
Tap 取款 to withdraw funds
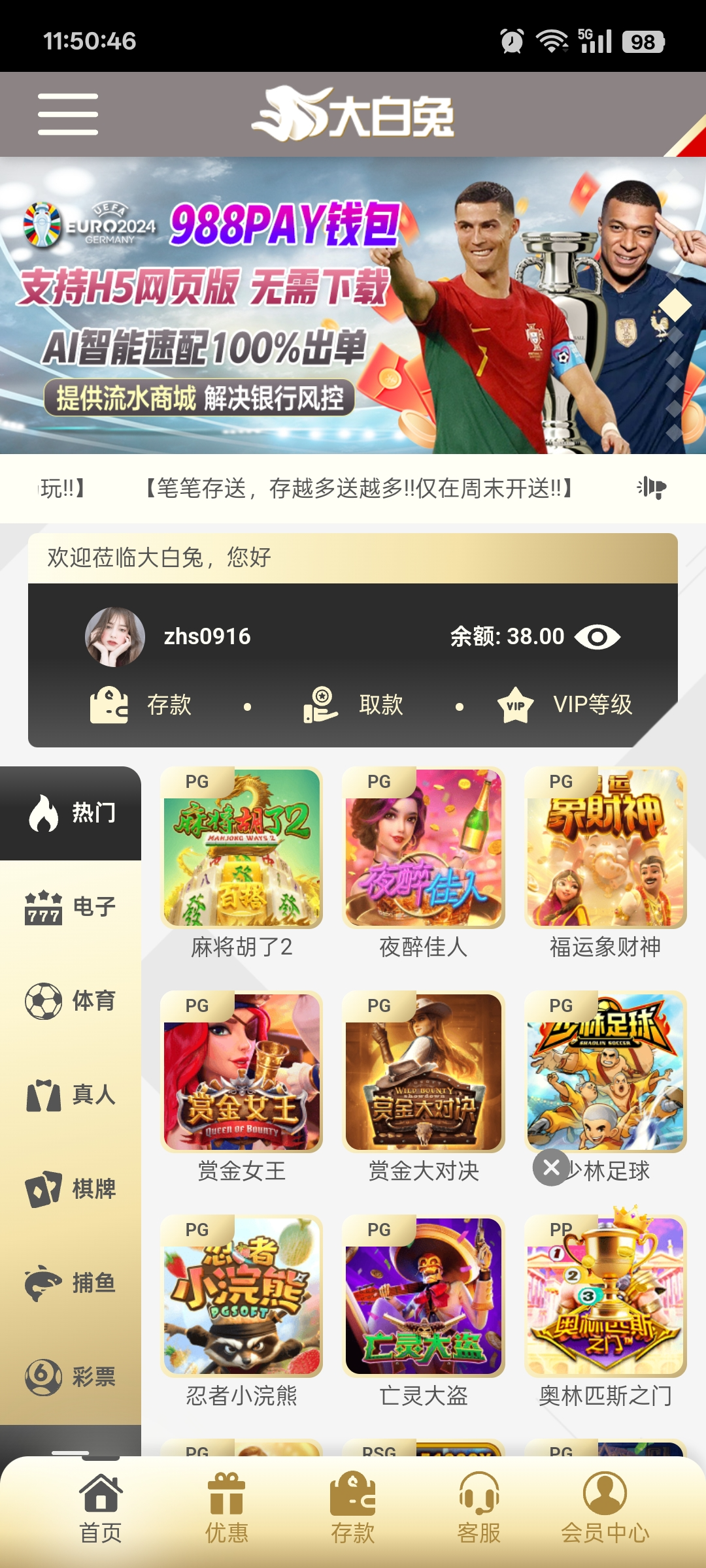[x=354, y=705]
